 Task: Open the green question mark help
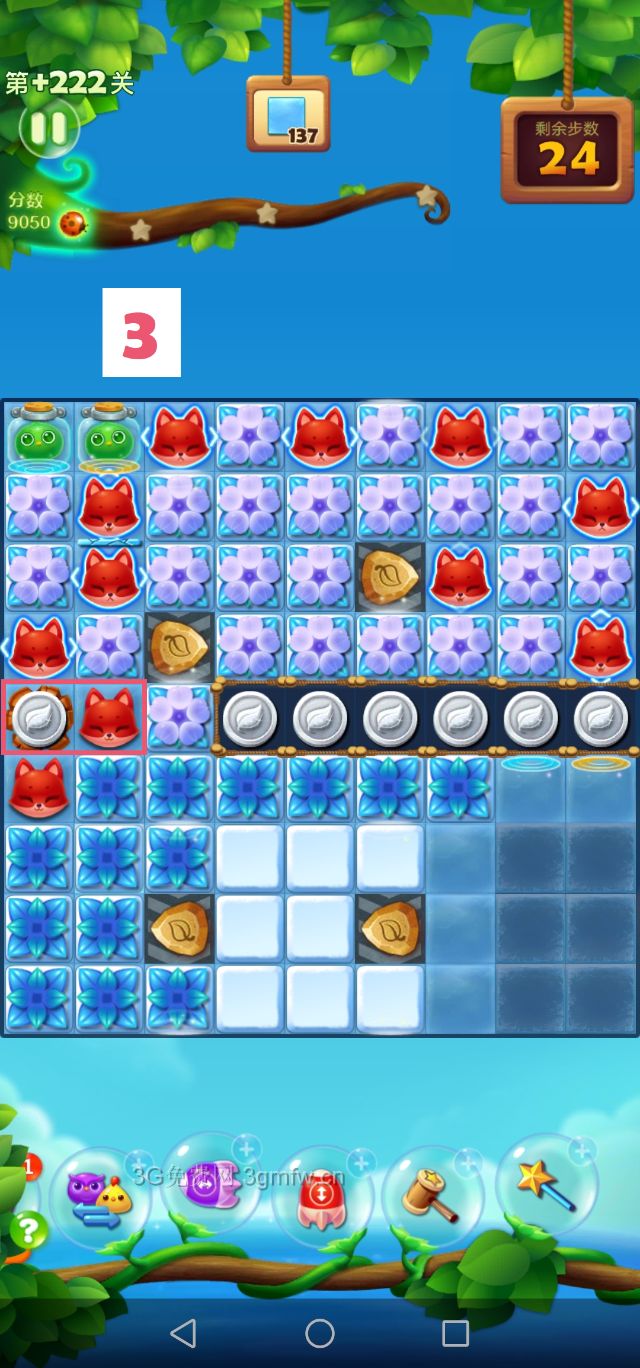(28, 1230)
